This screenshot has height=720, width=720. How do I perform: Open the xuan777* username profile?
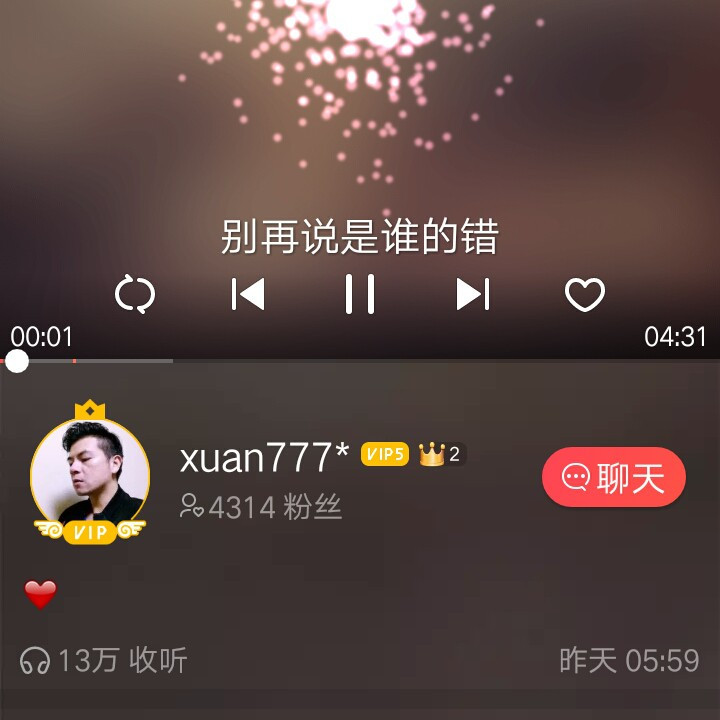(x=264, y=457)
